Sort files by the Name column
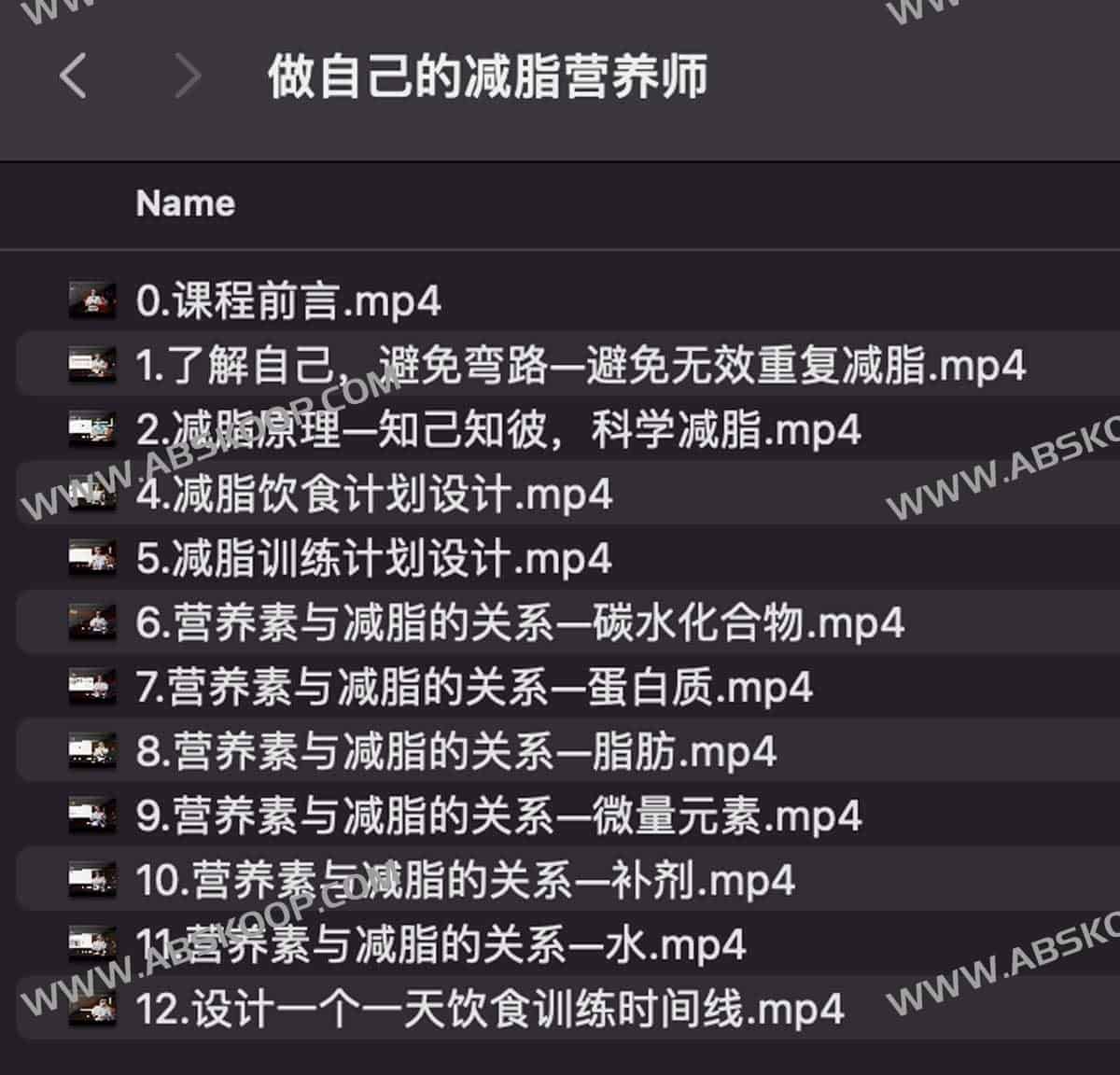1120x1075 pixels. tap(185, 203)
